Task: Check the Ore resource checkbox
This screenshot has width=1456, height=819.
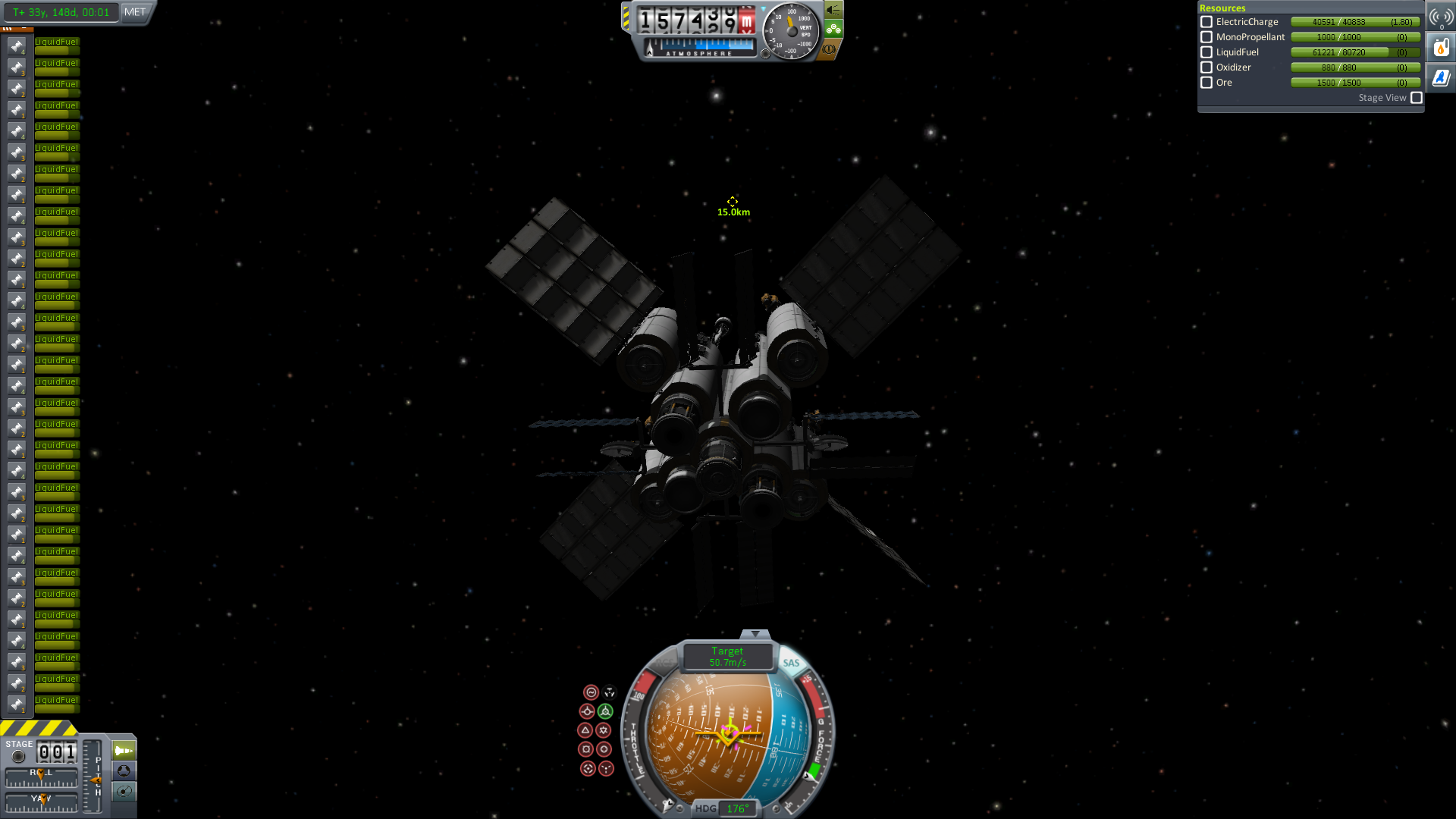Action: coord(1207,83)
